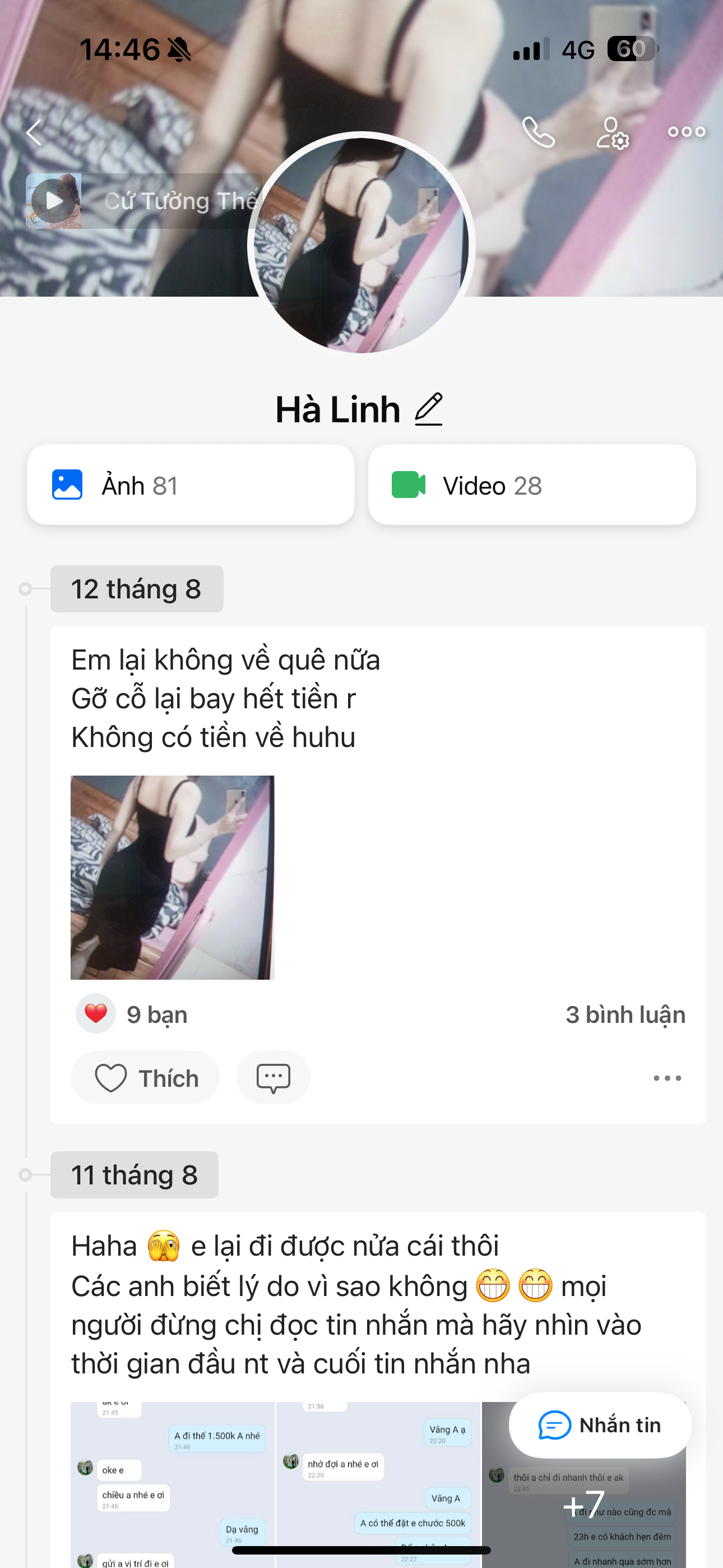Send a message via Nhắn tin
Image resolution: width=723 pixels, height=1568 pixels.
pyautogui.click(x=600, y=1425)
